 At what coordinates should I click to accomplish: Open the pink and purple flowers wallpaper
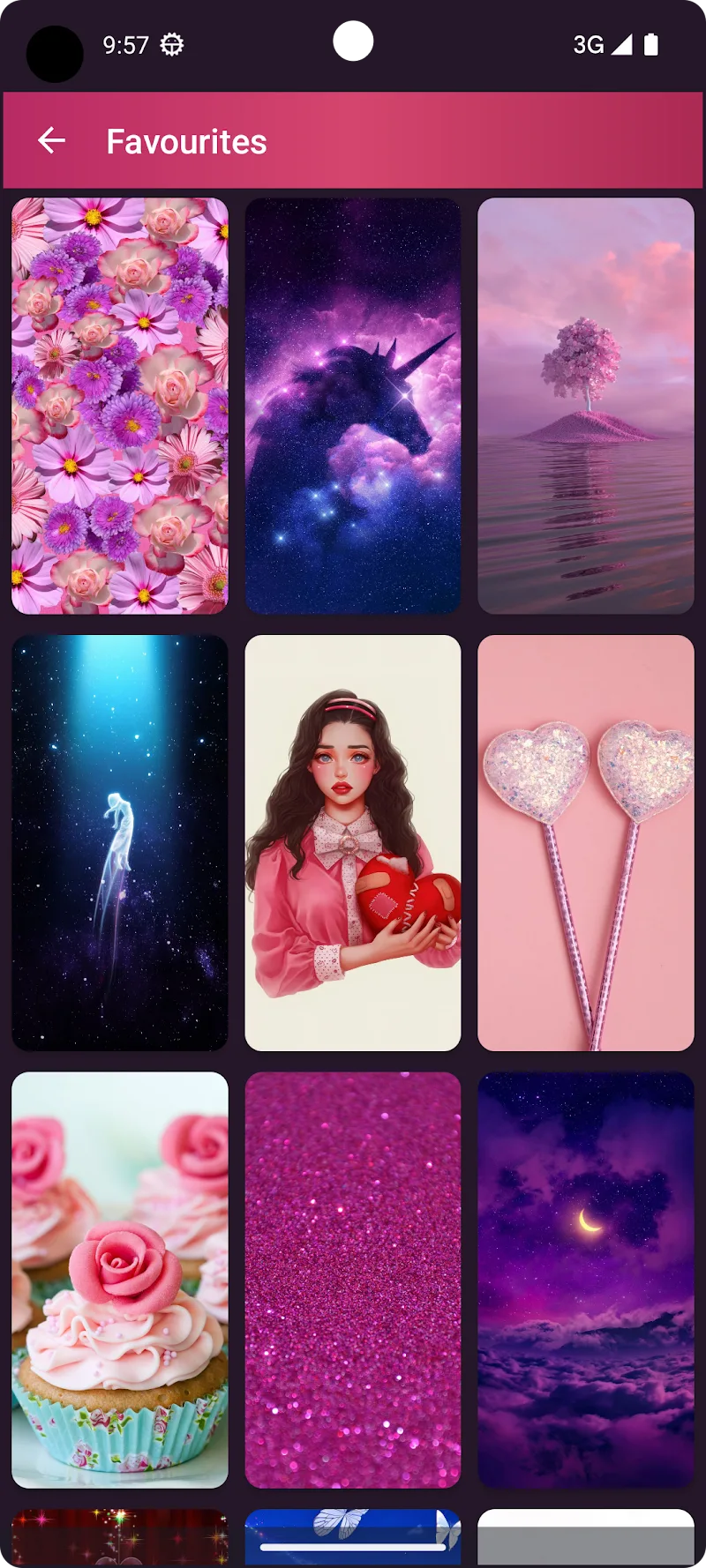120,406
